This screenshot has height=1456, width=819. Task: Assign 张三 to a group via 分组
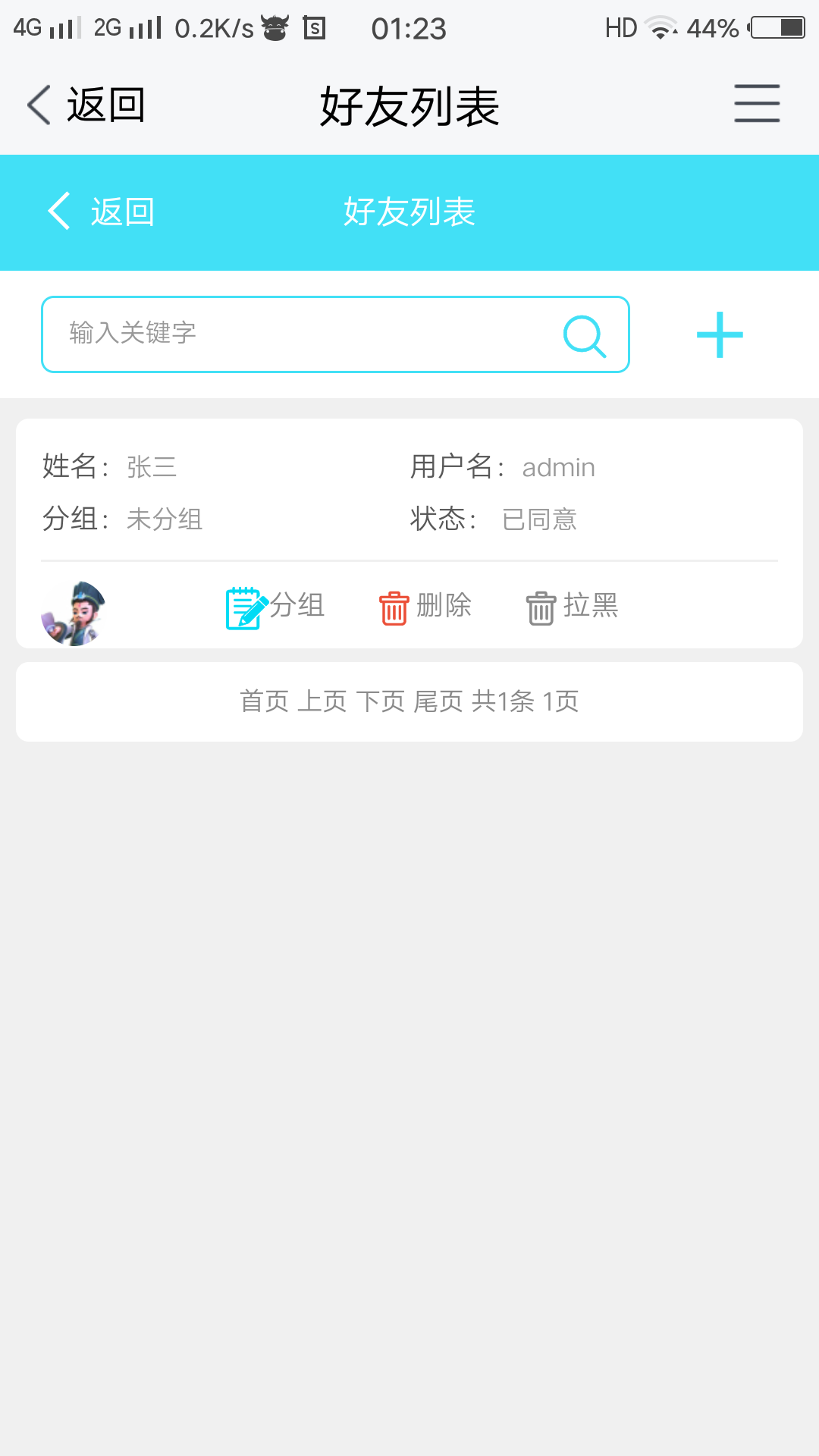click(275, 607)
